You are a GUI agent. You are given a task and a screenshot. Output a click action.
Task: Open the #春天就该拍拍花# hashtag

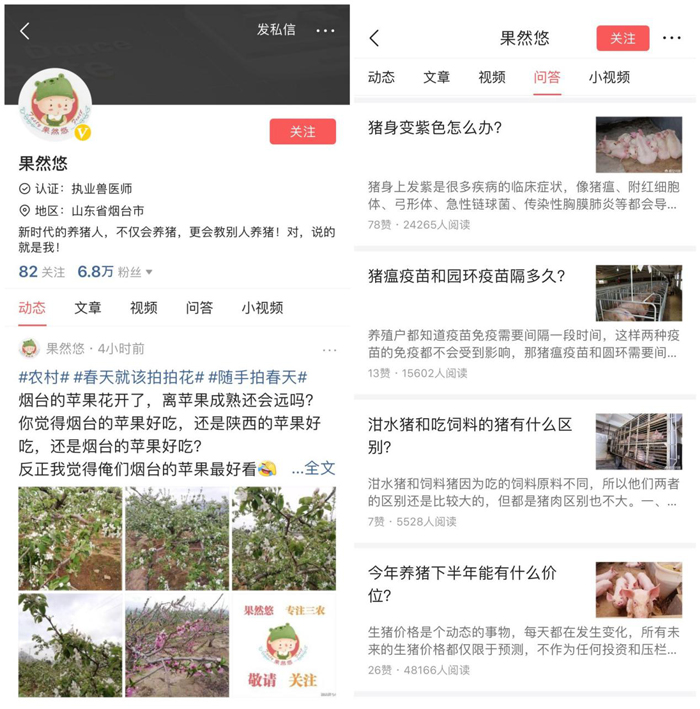coord(138,377)
